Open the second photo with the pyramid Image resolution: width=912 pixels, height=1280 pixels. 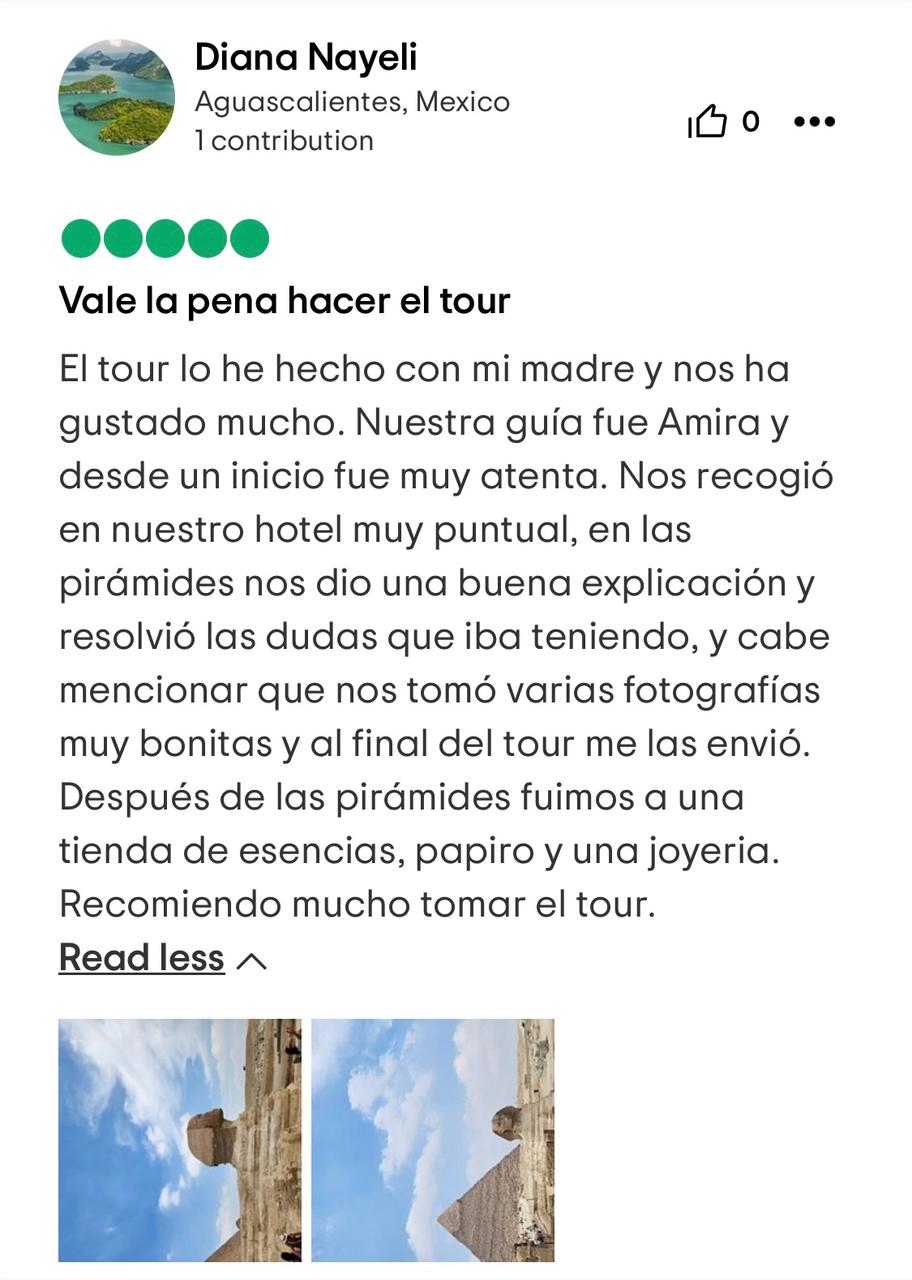432,1140
